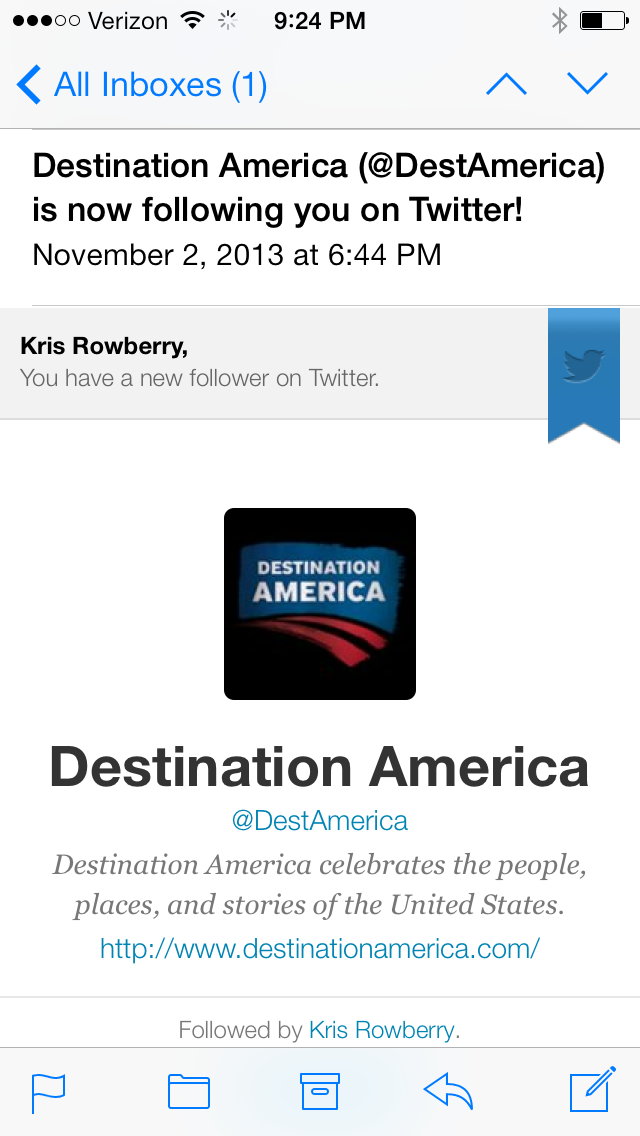
Task: Go to the previous message with up arrow
Action: pyautogui.click(x=506, y=85)
